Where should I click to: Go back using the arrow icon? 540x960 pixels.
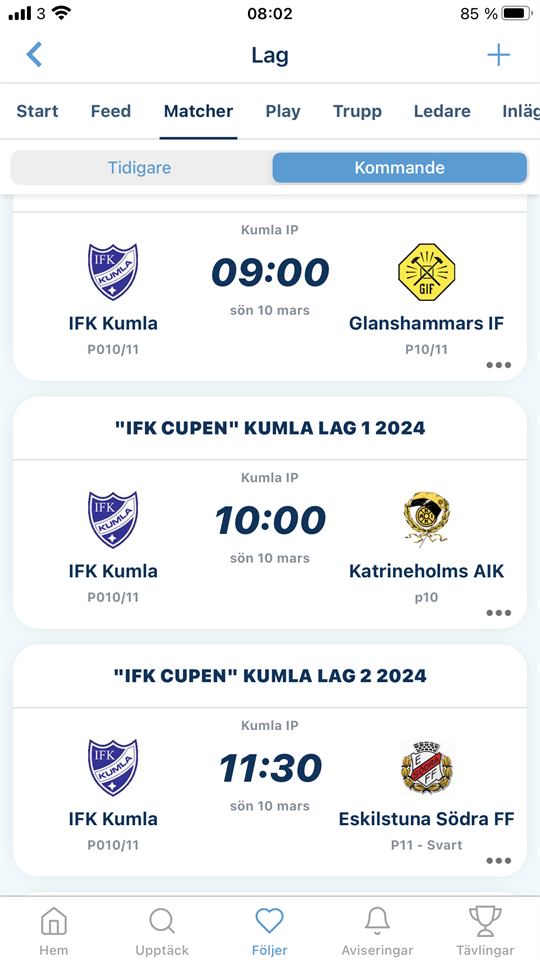tap(34, 55)
